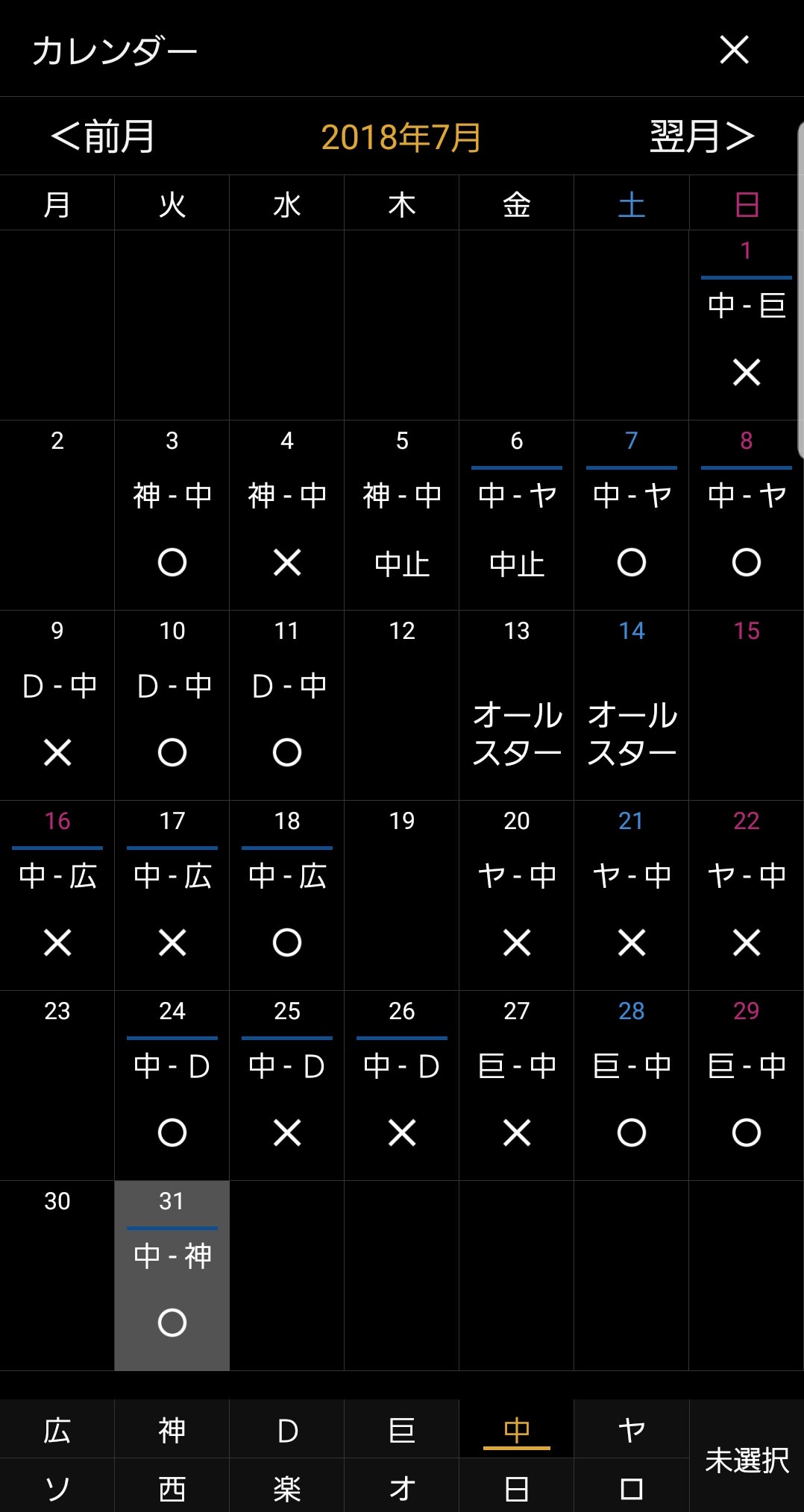Go to previous month via <前月
Viewport: 804px width, 1512px height.
tap(103, 136)
